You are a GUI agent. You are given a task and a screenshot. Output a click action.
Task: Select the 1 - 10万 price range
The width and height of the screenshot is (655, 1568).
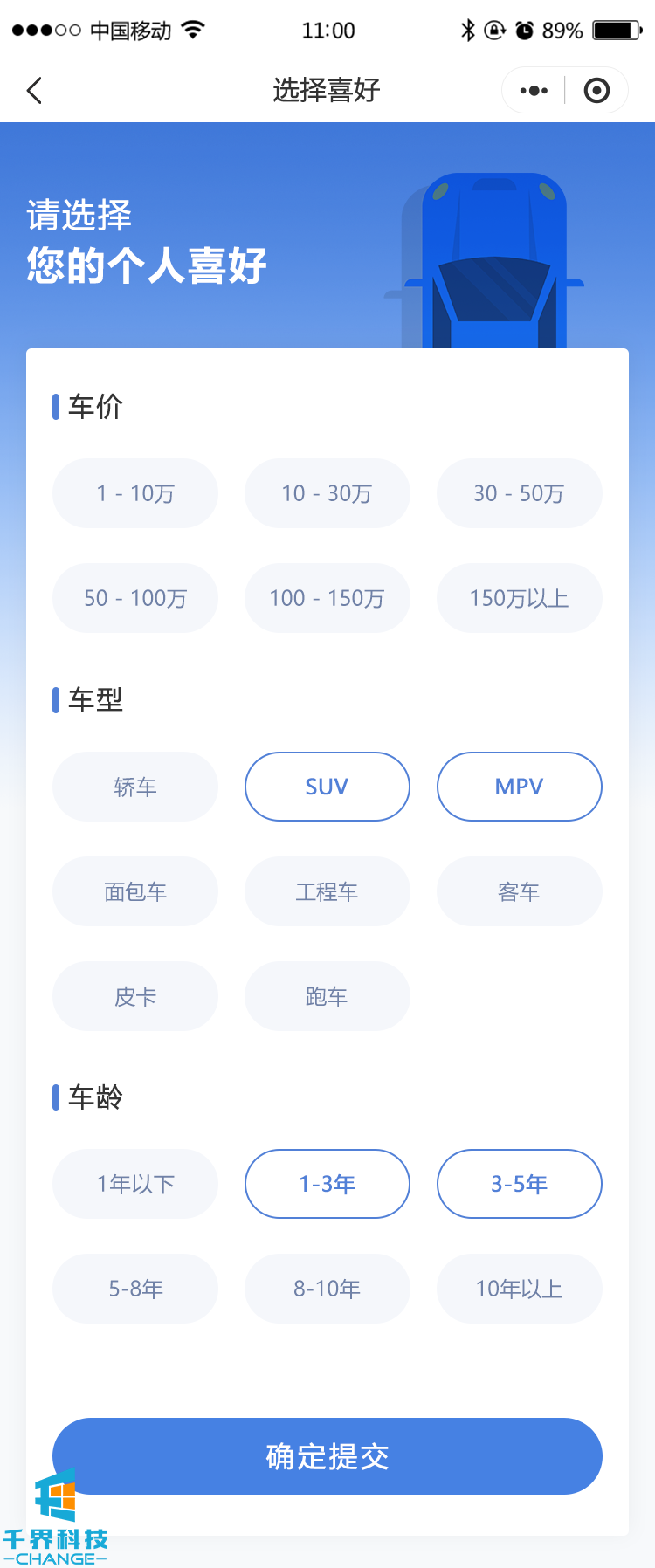135,493
